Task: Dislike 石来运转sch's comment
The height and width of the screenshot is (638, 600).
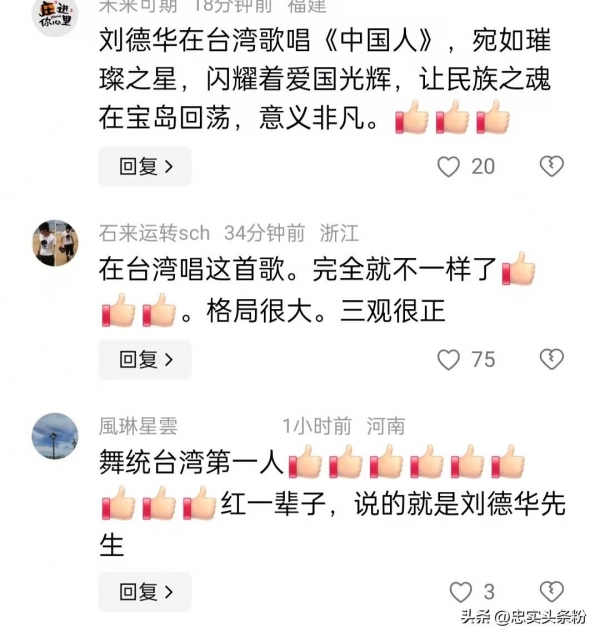Action: [551, 359]
